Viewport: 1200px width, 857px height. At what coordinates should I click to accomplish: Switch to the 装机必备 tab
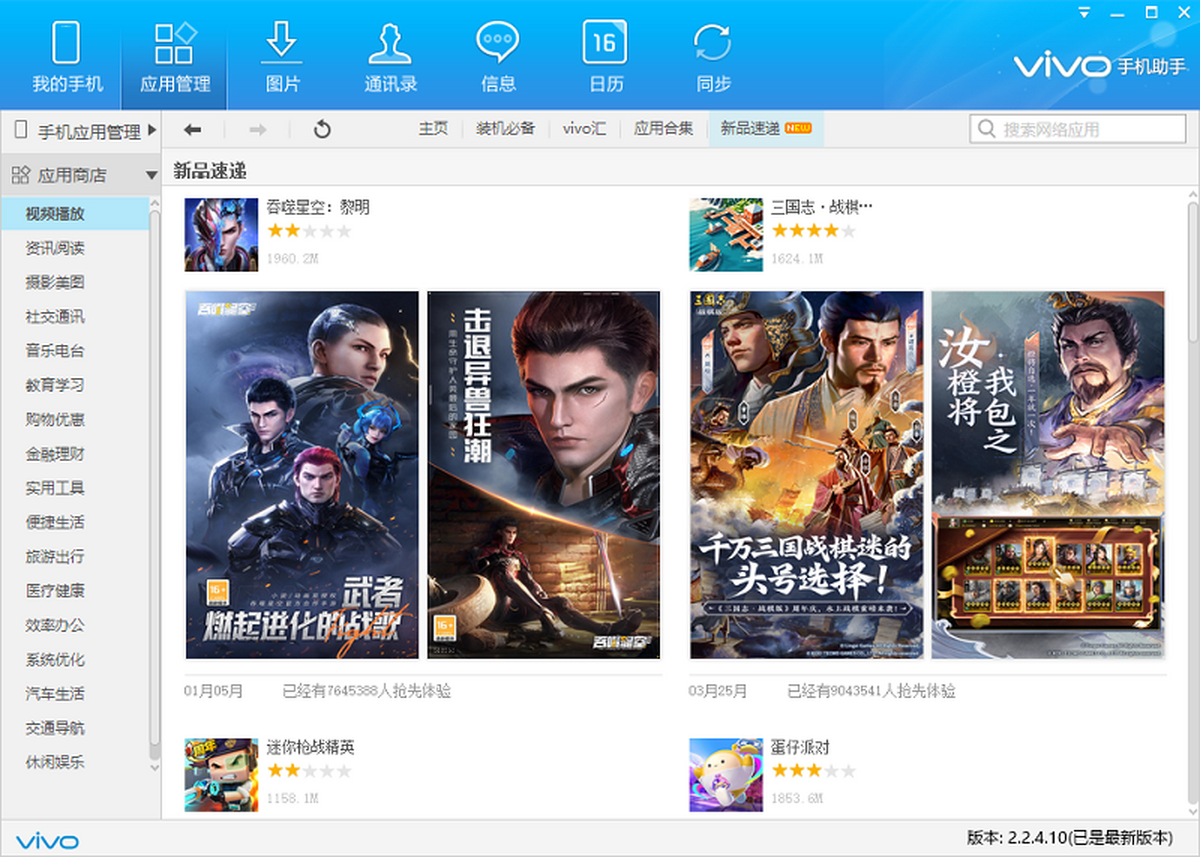click(x=505, y=129)
